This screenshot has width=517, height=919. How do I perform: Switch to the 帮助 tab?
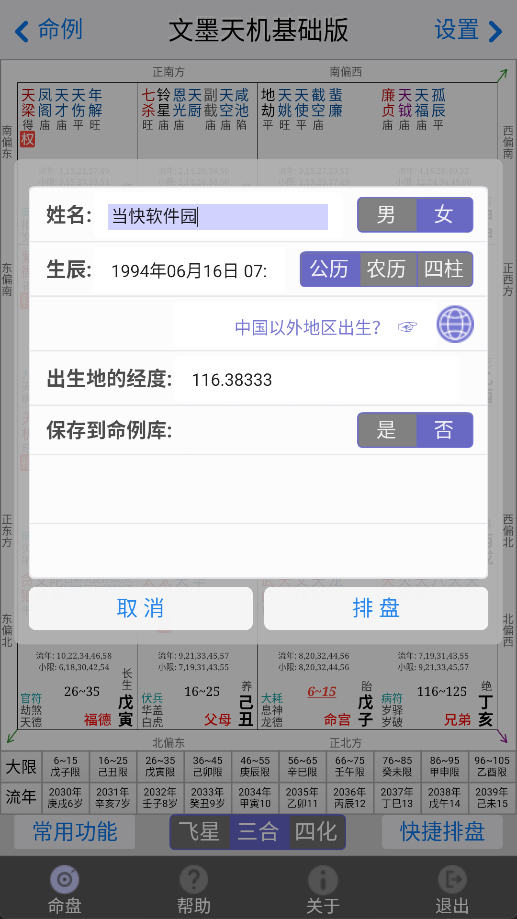[x=193, y=889]
